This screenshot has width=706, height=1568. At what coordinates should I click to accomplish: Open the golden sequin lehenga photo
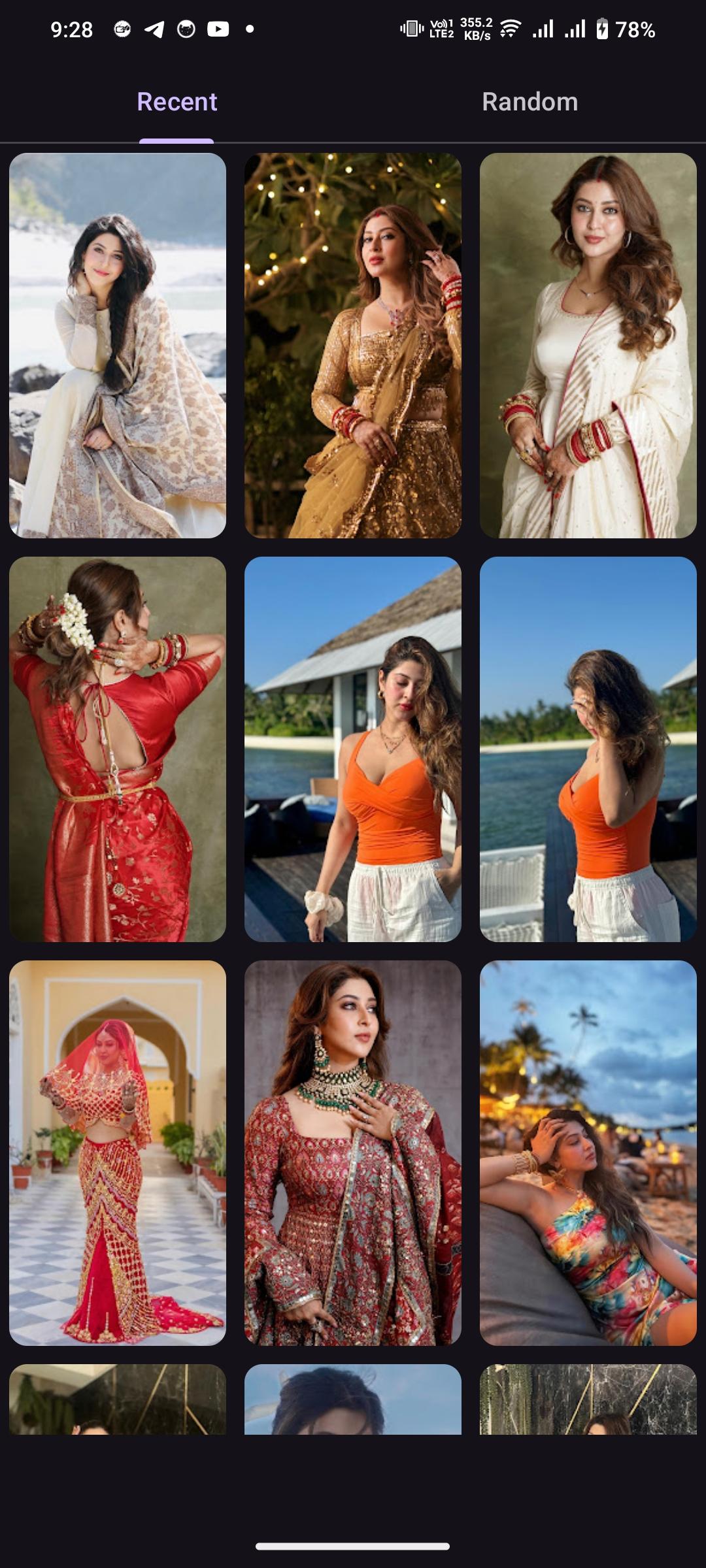coord(353,345)
